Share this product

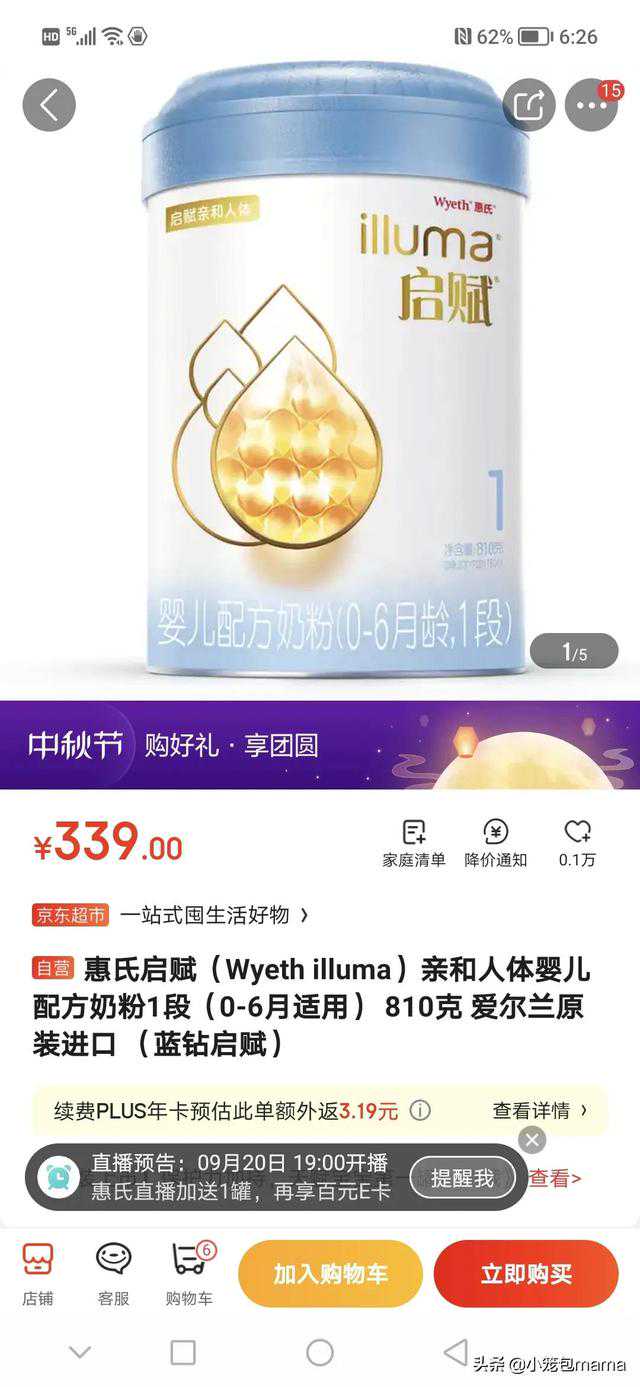click(529, 104)
